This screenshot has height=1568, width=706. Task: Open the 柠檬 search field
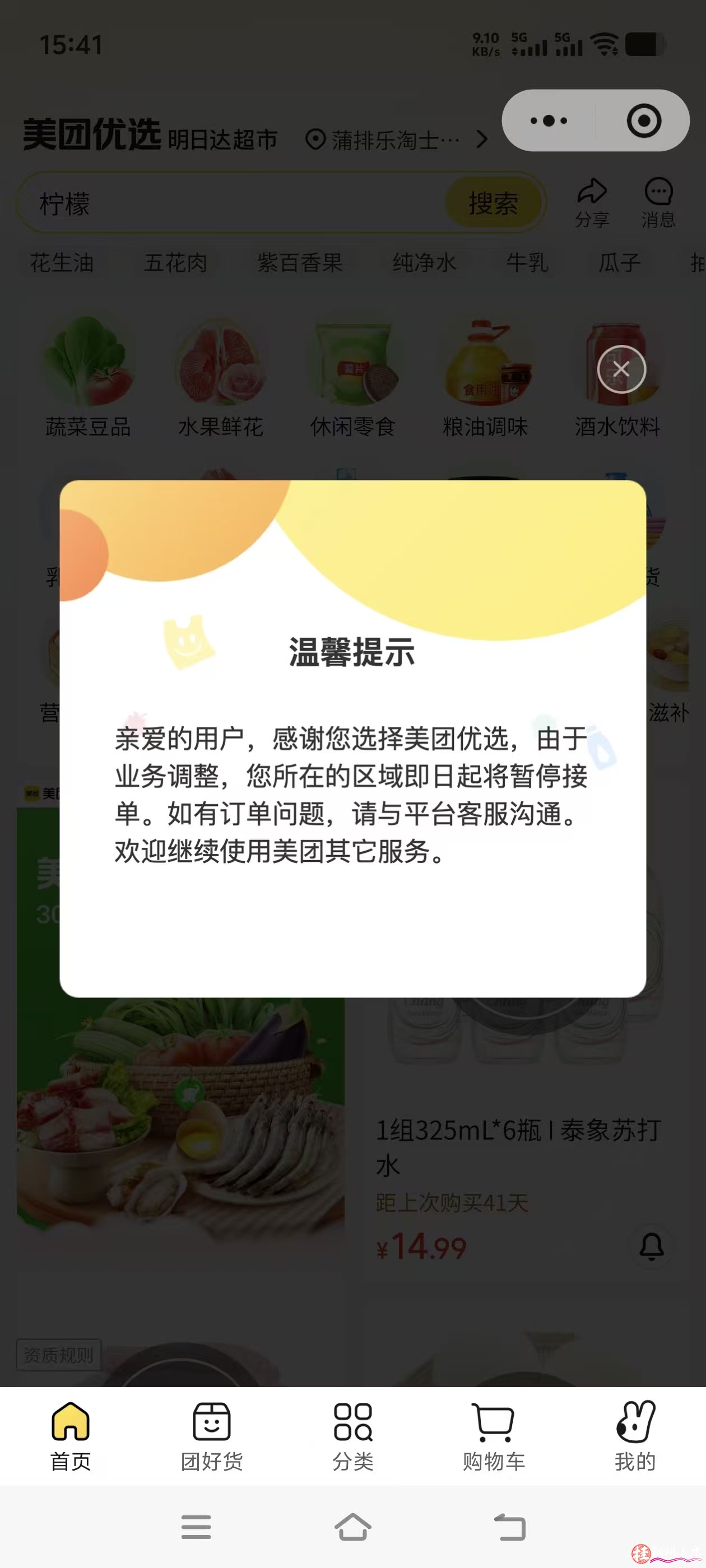[x=231, y=203]
